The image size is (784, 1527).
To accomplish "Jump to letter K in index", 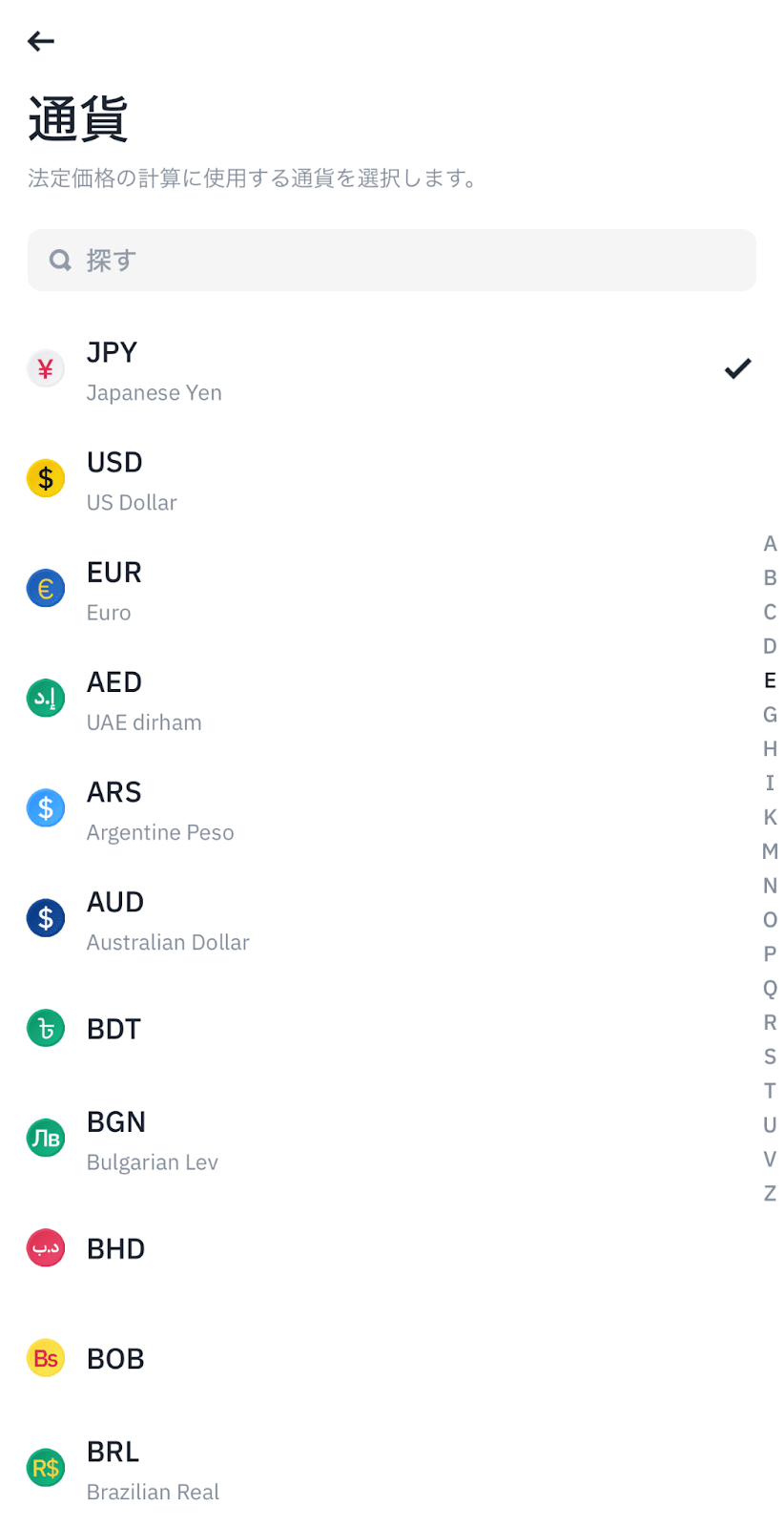I will [x=770, y=817].
